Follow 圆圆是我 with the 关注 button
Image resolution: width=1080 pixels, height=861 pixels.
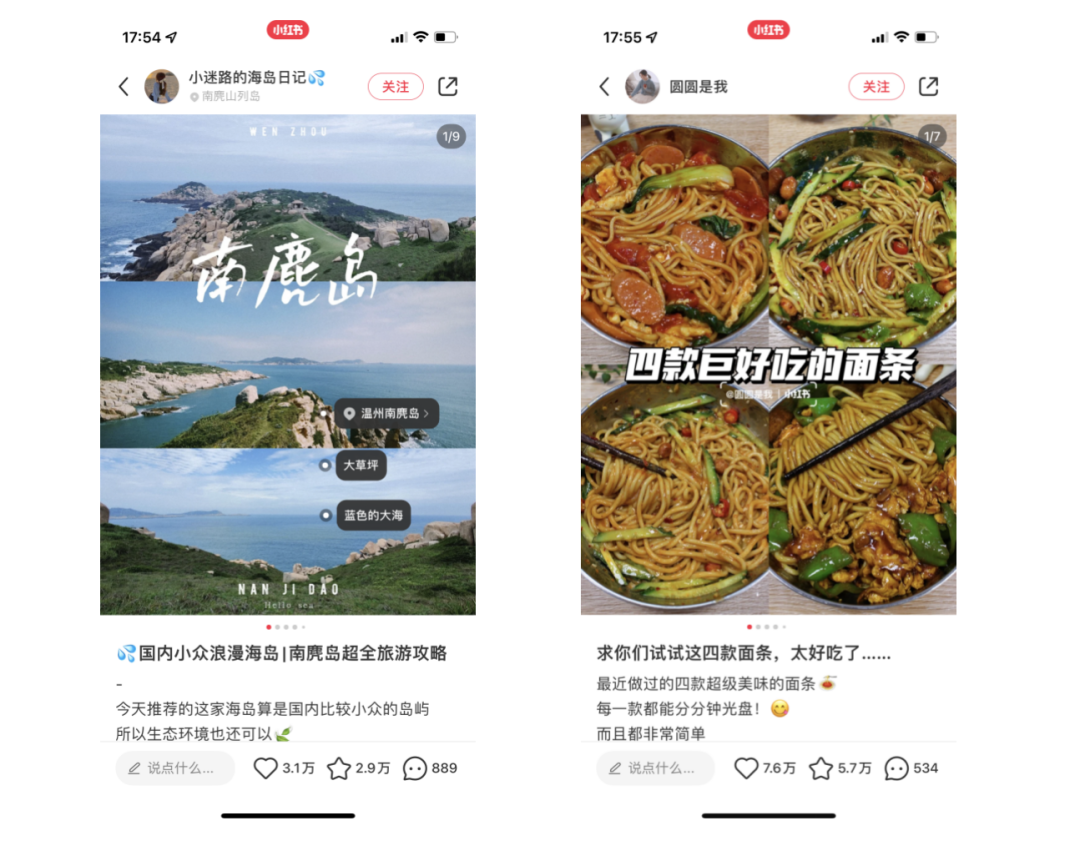(x=876, y=87)
